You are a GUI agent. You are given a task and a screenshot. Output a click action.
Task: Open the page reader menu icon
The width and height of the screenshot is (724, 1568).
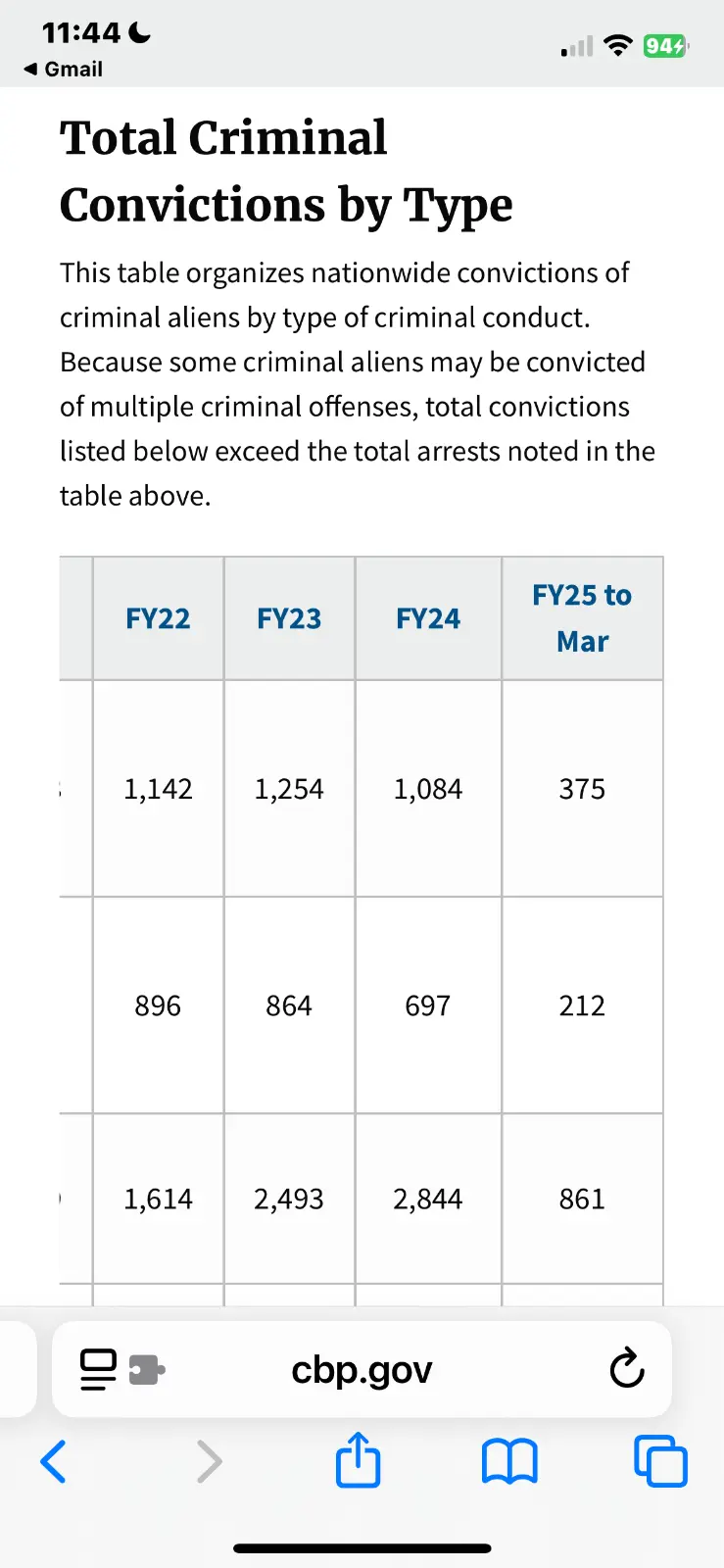tap(98, 1369)
